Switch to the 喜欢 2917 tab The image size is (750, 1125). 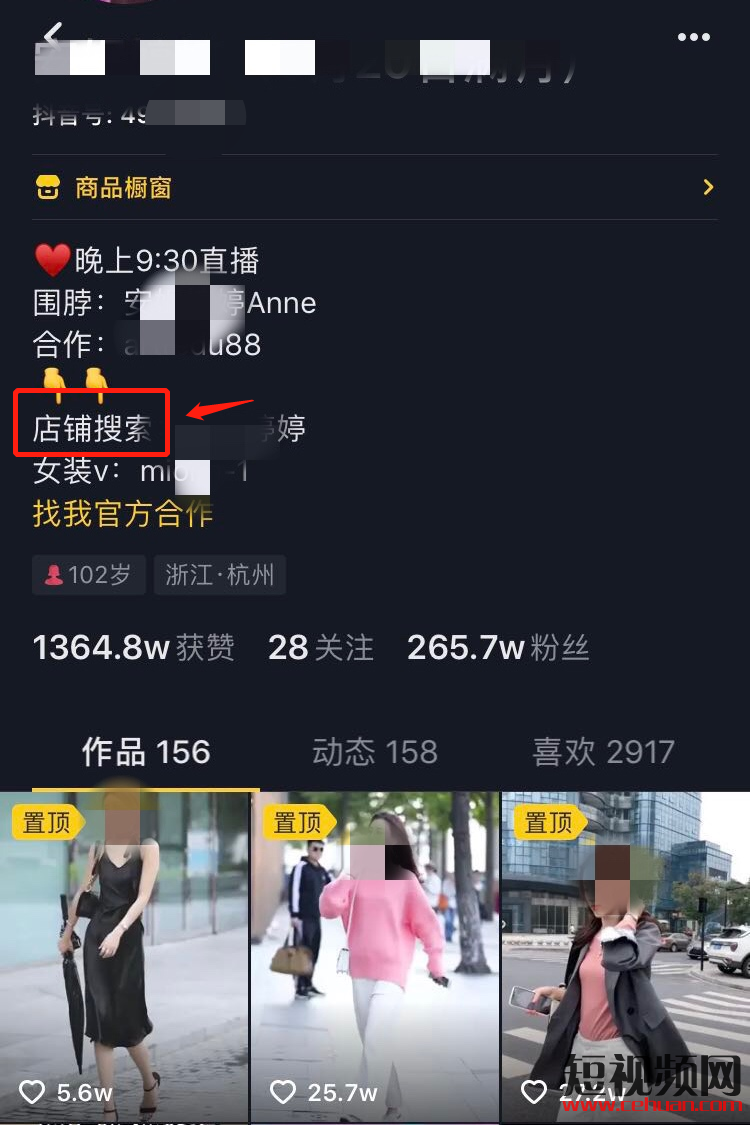(603, 752)
